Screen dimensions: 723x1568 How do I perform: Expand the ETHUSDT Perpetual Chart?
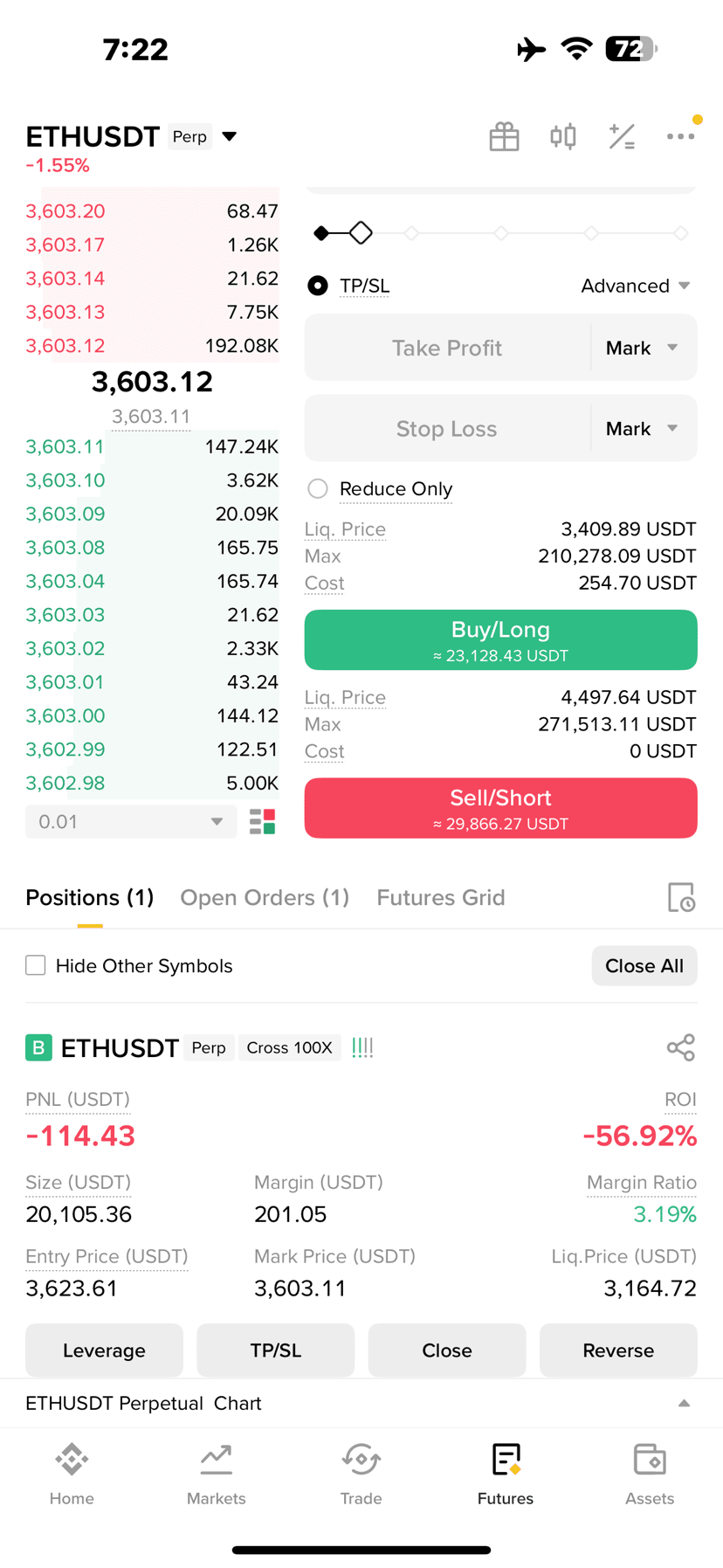(685, 1403)
